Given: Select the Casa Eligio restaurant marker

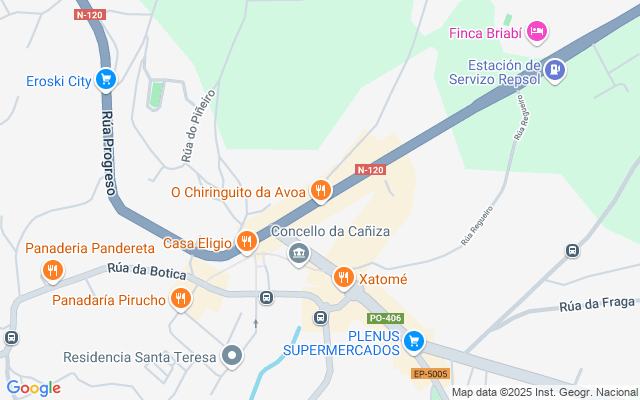Looking at the screenshot, I should click(x=247, y=241).
